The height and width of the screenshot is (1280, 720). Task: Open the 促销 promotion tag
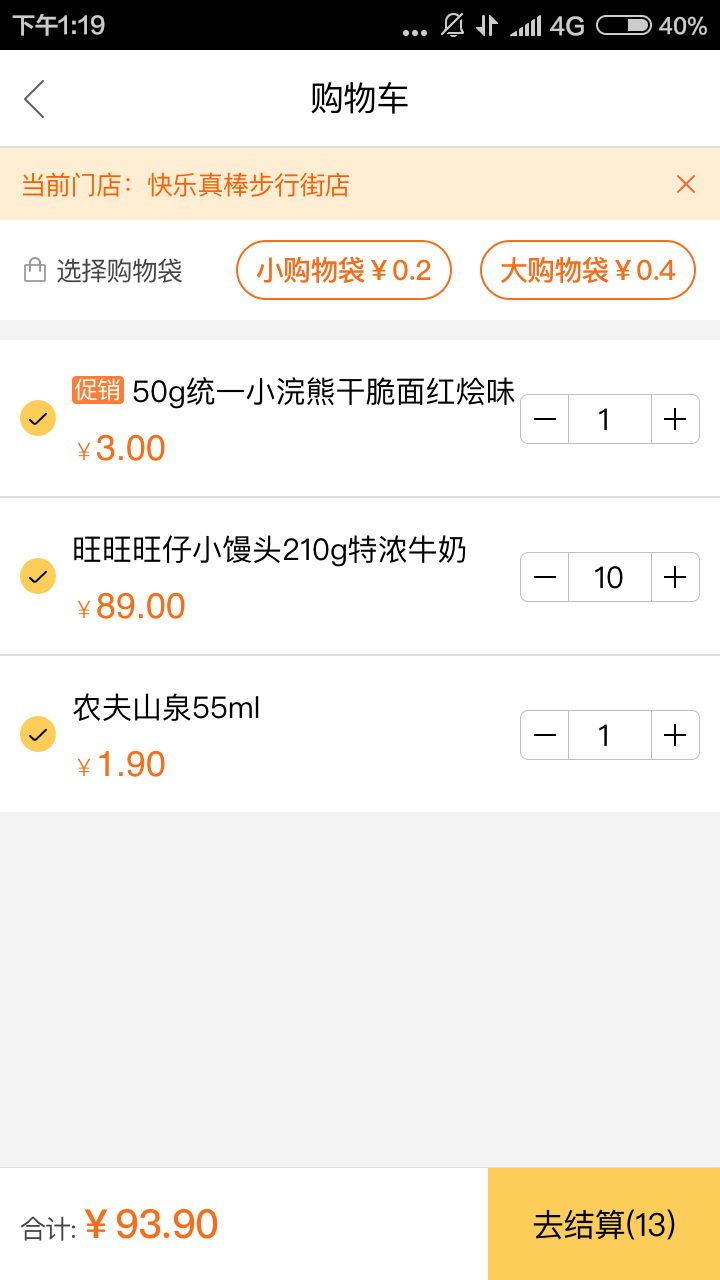(x=97, y=391)
